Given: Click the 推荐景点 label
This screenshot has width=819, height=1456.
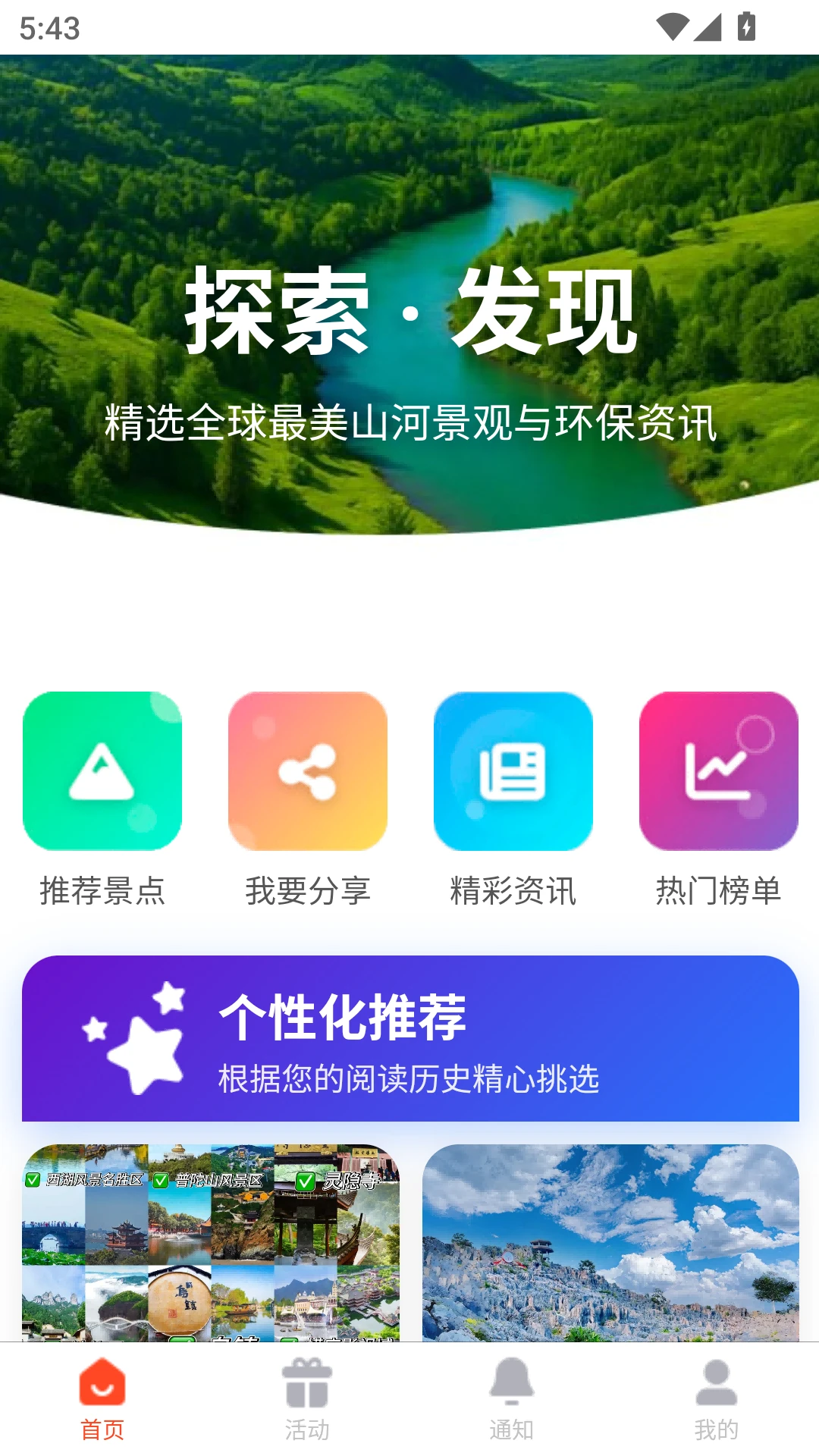Looking at the screenshot, I should (x=104, y=893).
